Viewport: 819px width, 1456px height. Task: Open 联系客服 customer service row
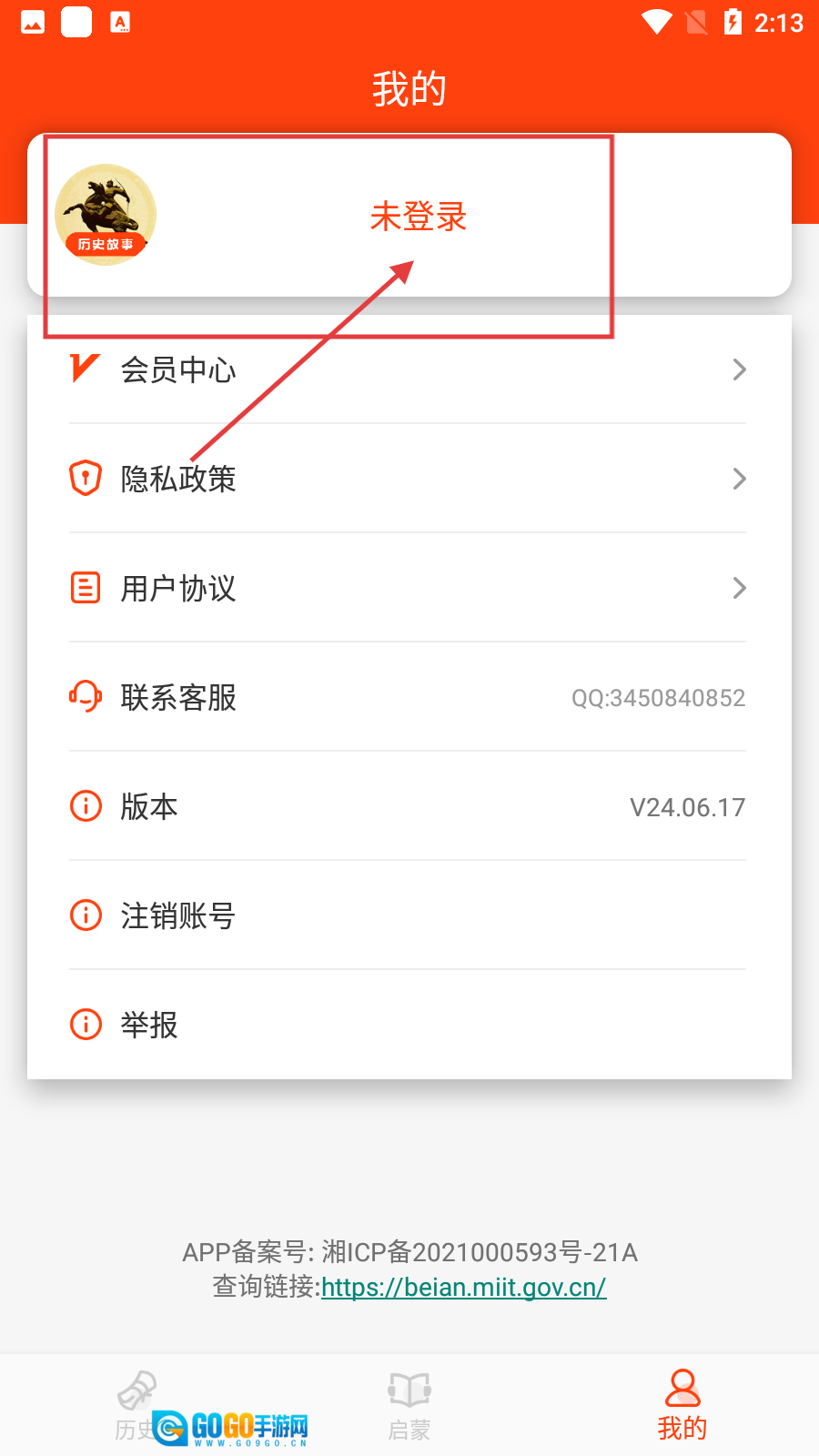[x=408, y=697]
